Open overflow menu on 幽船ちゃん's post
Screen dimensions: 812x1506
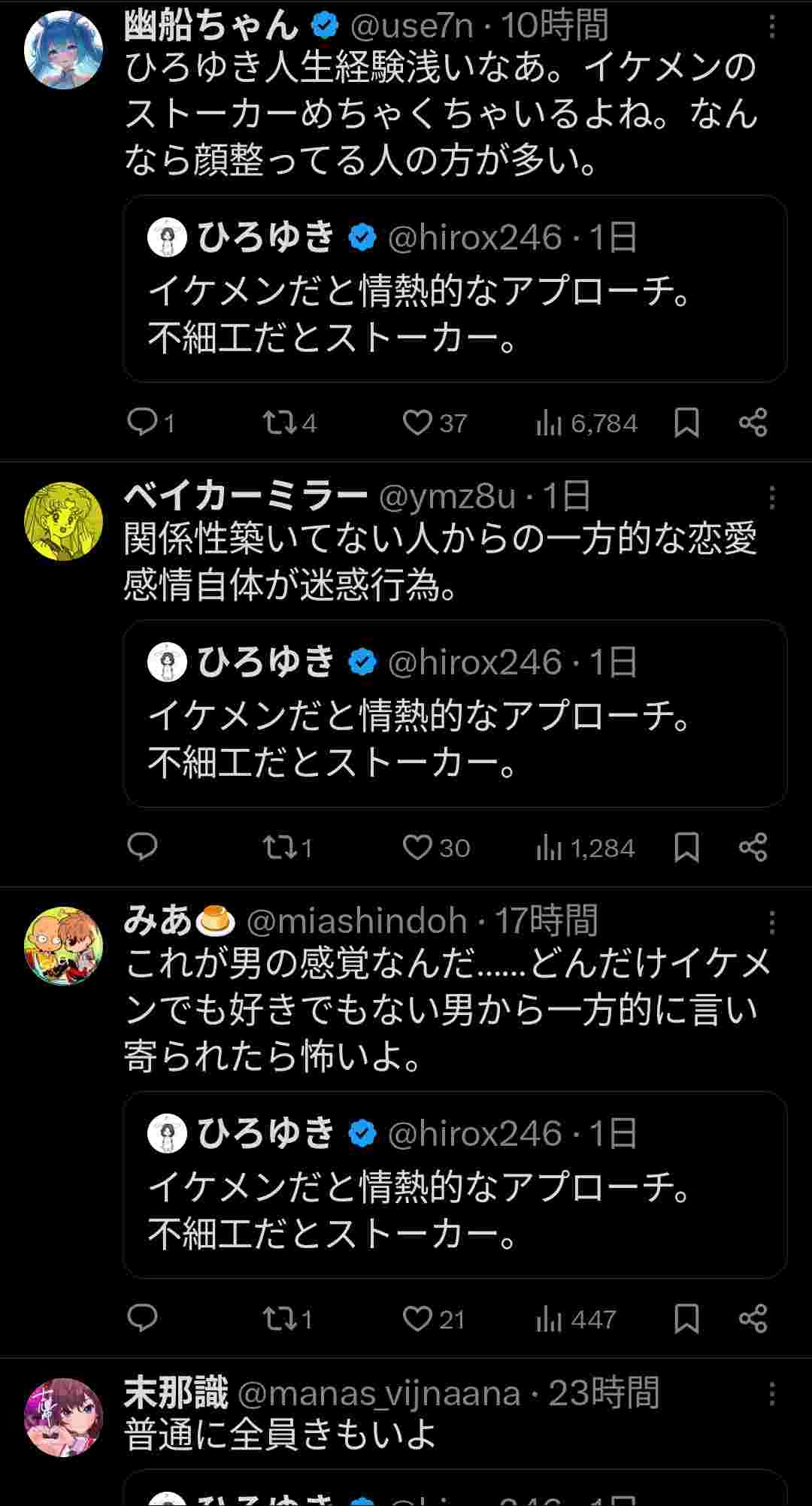point(772,29)
